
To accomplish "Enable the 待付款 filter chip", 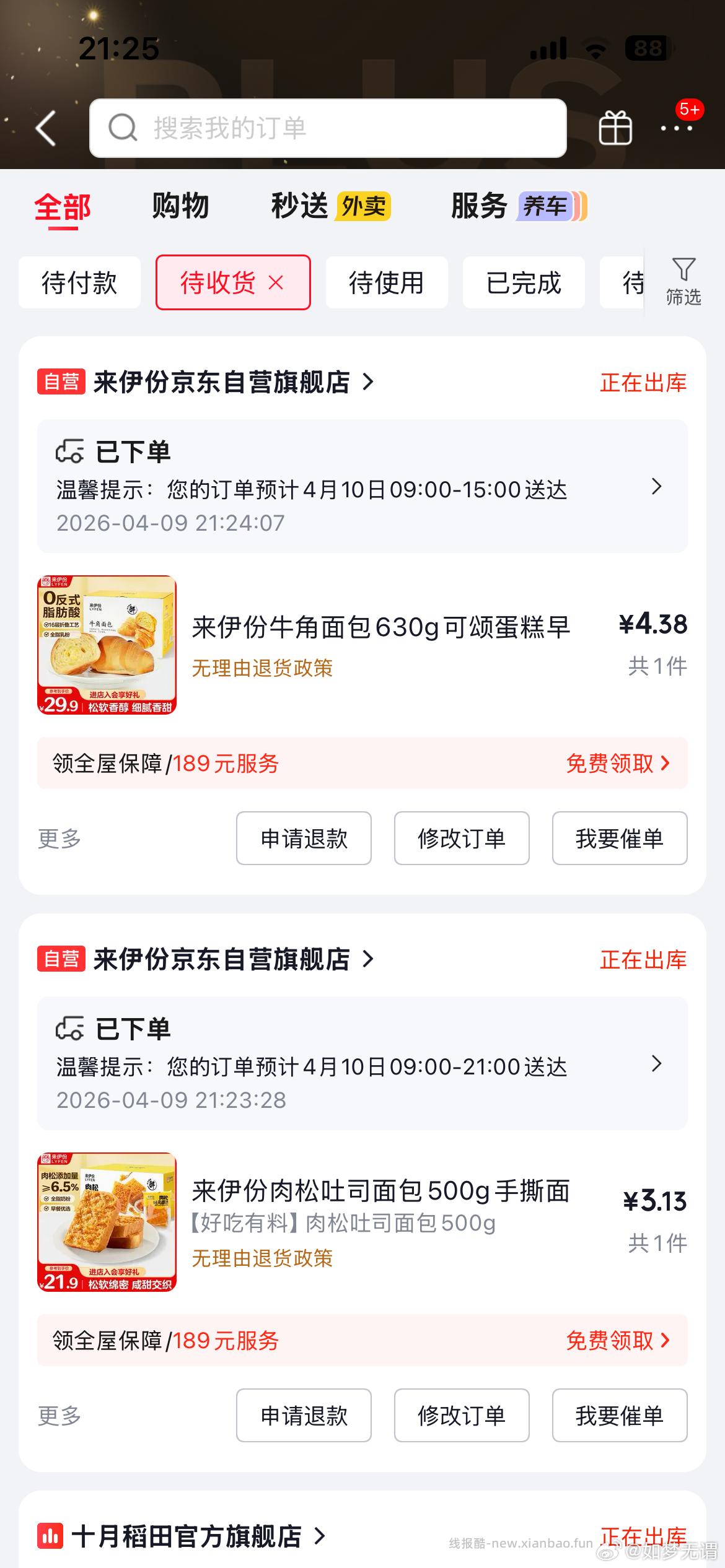I will coord(79,282).
